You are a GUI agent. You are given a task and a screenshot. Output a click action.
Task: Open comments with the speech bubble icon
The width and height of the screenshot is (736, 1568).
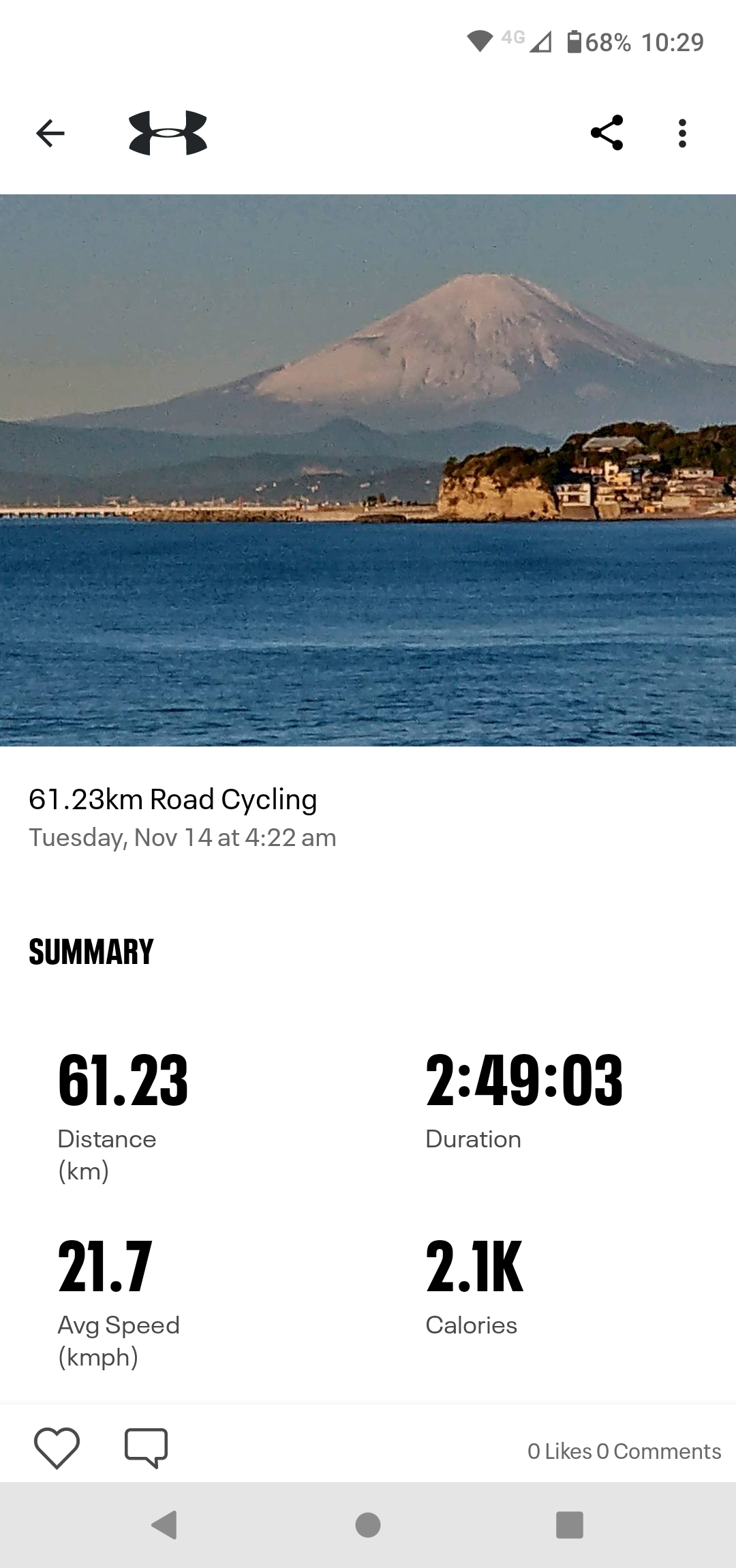point(146,1447)
